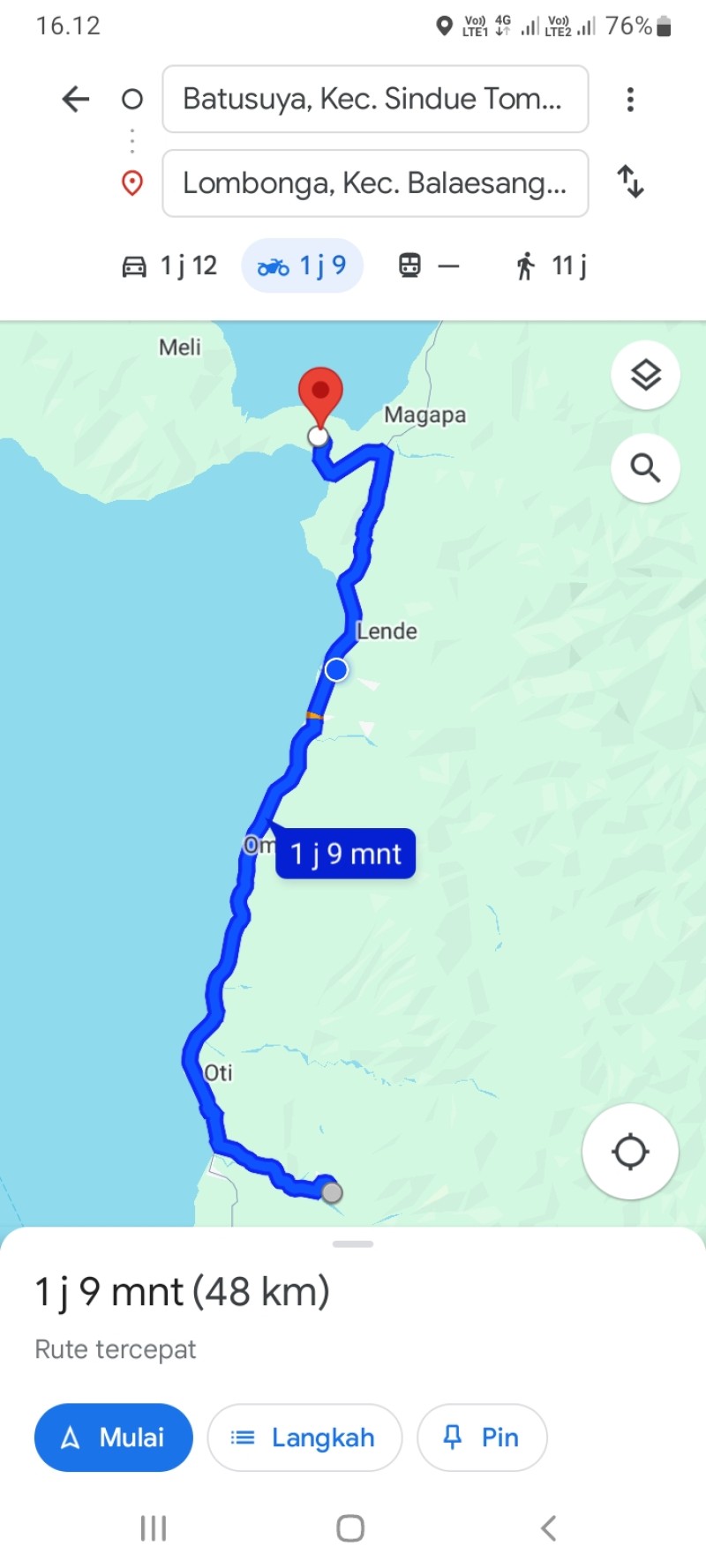The width and height of the screenshot is (706, 1568).
Task: Center map on my location
Action: [630, 1152]
